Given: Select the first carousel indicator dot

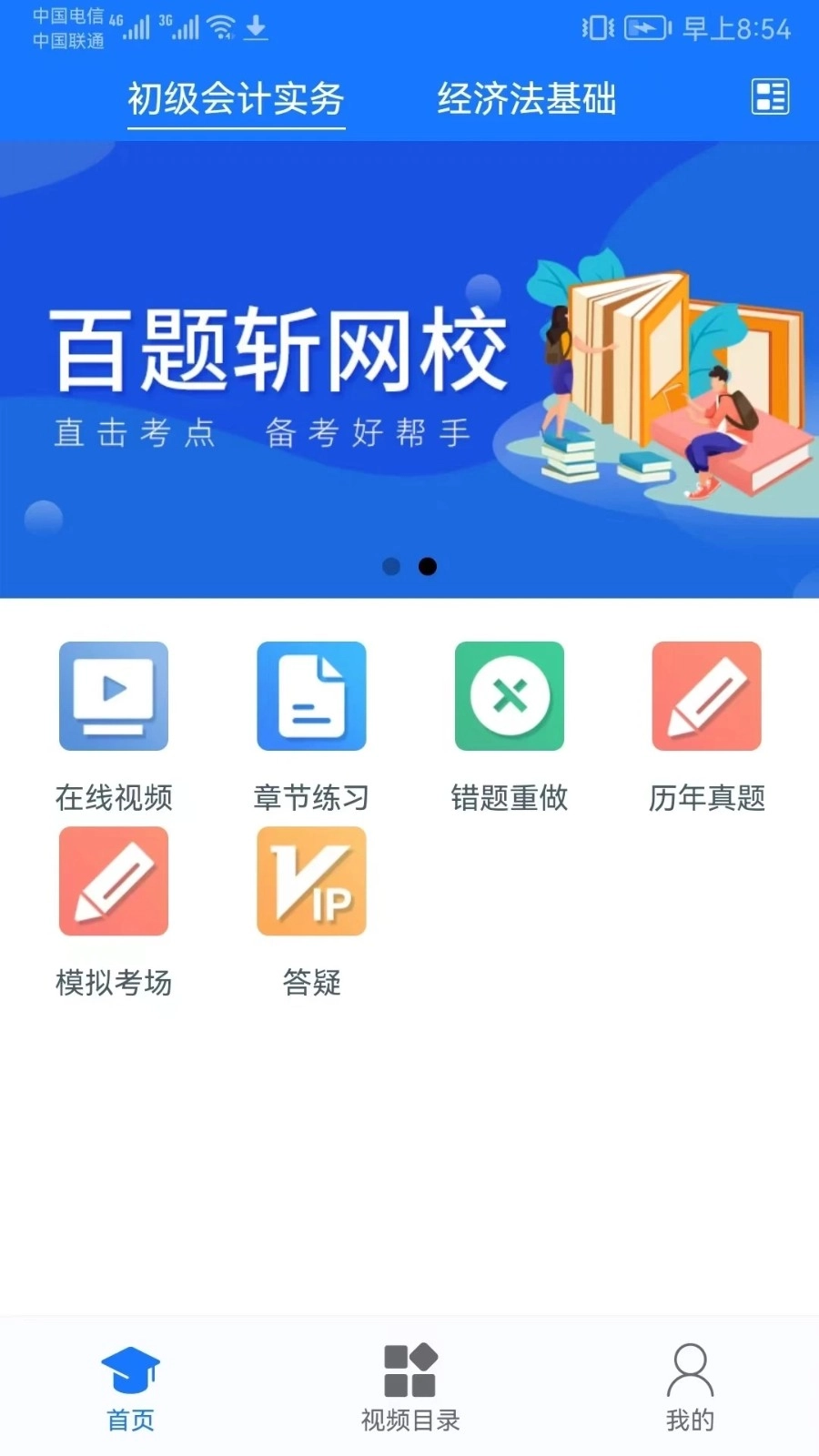Looking at the screenshot, I should pos(391,566).
